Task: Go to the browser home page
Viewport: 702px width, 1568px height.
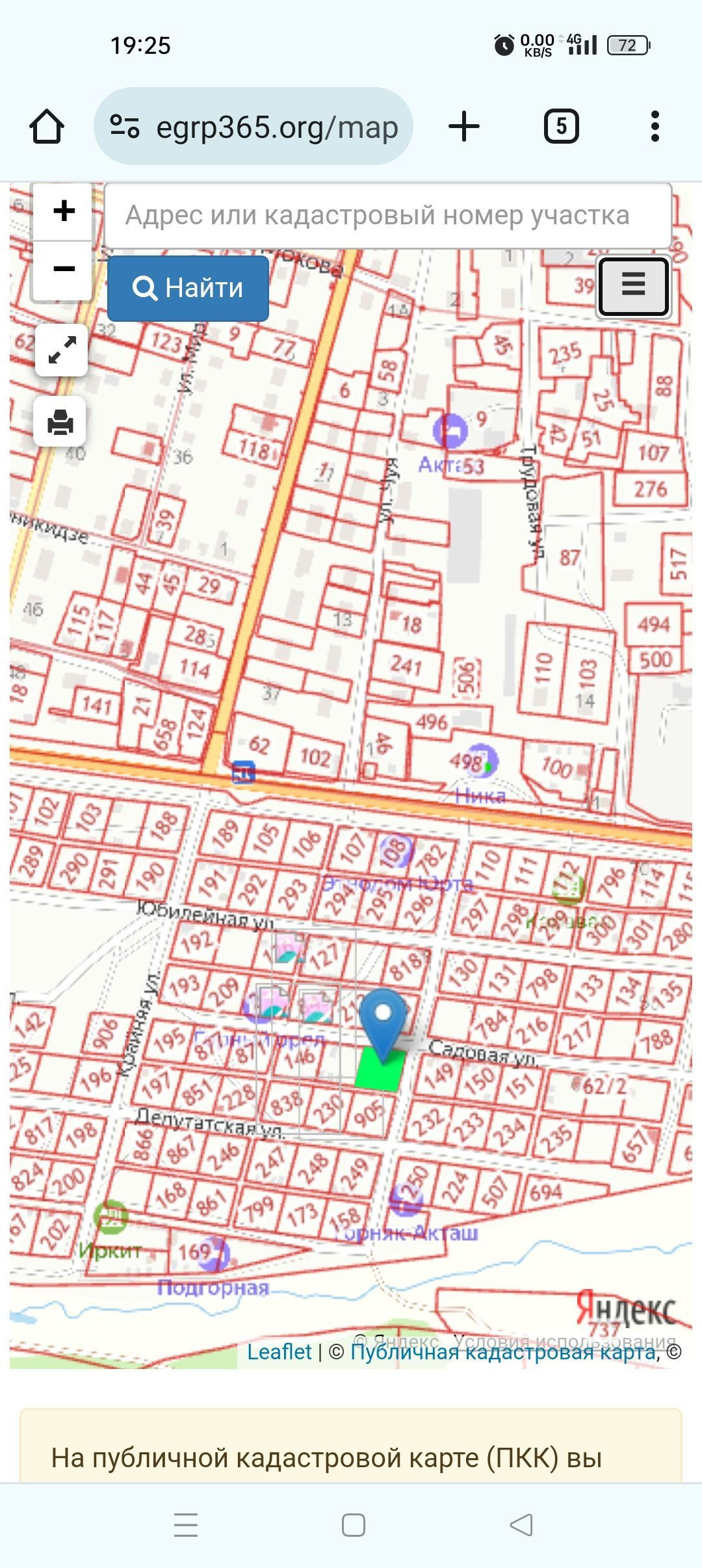Action: point(47,126)
